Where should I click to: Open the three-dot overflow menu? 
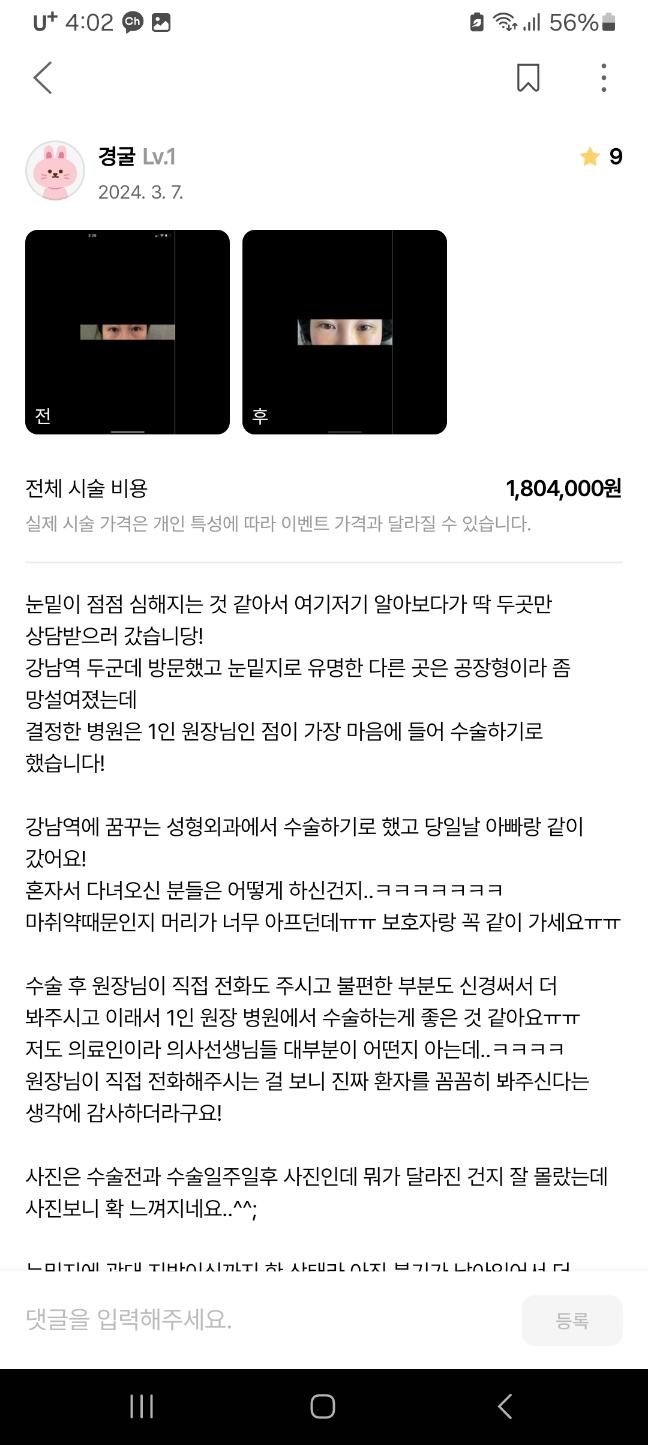(603, 78)
